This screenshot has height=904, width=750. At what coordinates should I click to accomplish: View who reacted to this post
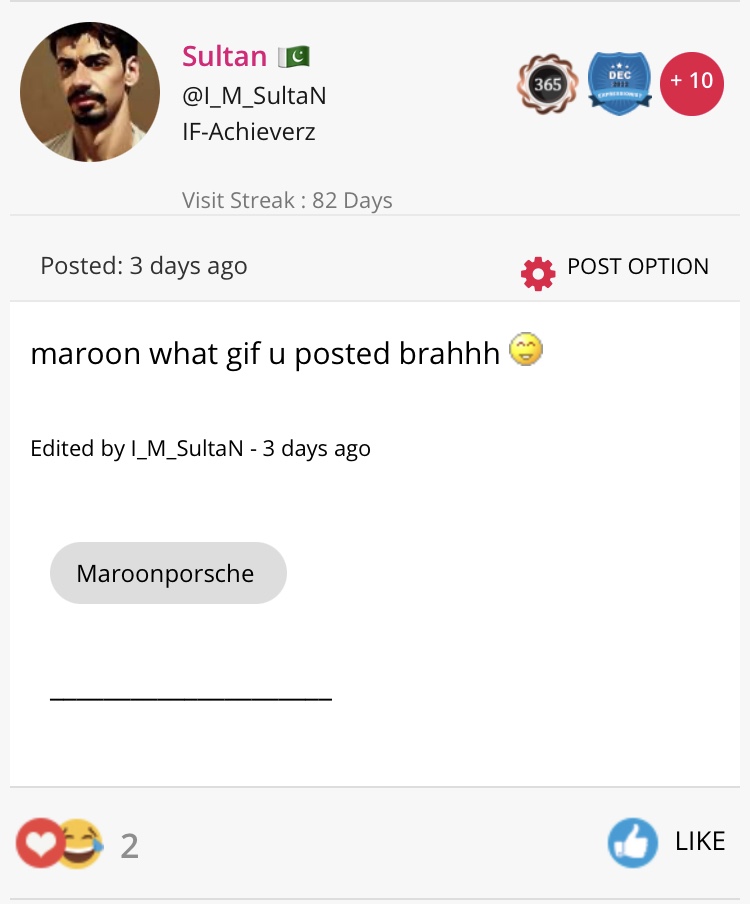pos(78,845)
